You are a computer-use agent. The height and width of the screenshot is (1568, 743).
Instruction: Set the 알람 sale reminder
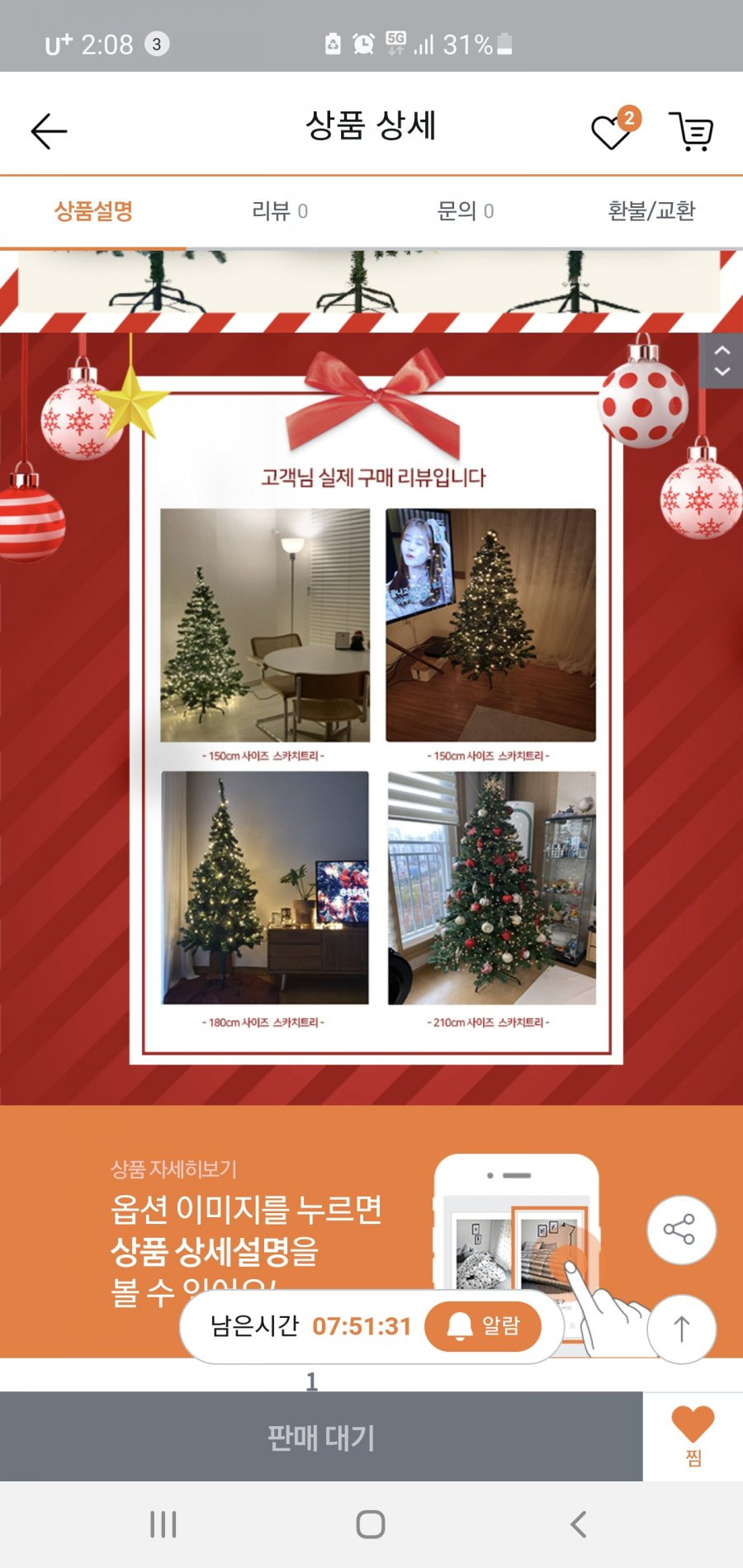click(484, 1326)
